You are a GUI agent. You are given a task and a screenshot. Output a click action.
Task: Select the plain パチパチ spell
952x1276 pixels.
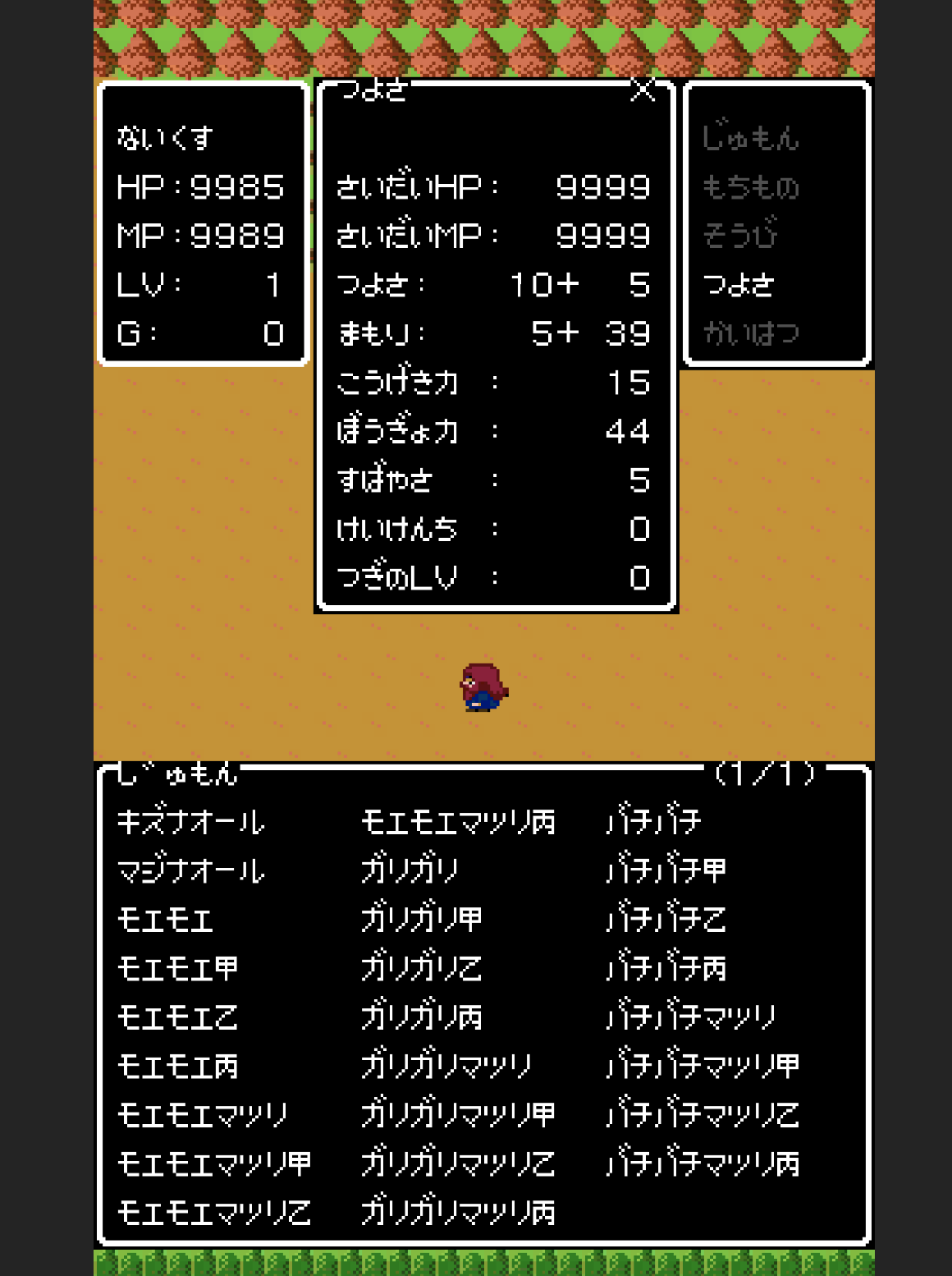[x=653, y=822]
